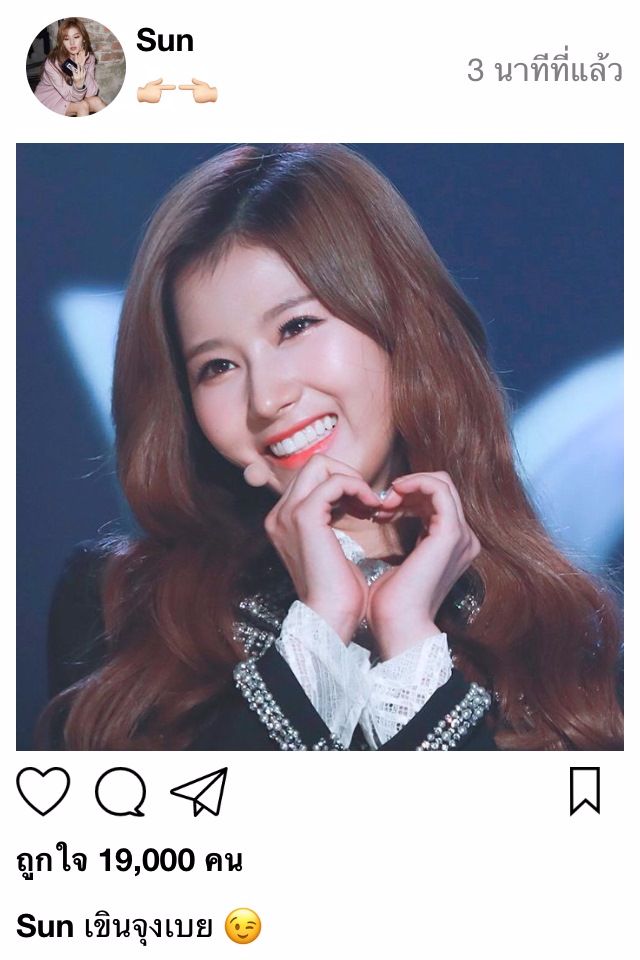Bookmark Sun's post
Screen dimensions: 640x960
pyautogui.click(x=585, y=791)
